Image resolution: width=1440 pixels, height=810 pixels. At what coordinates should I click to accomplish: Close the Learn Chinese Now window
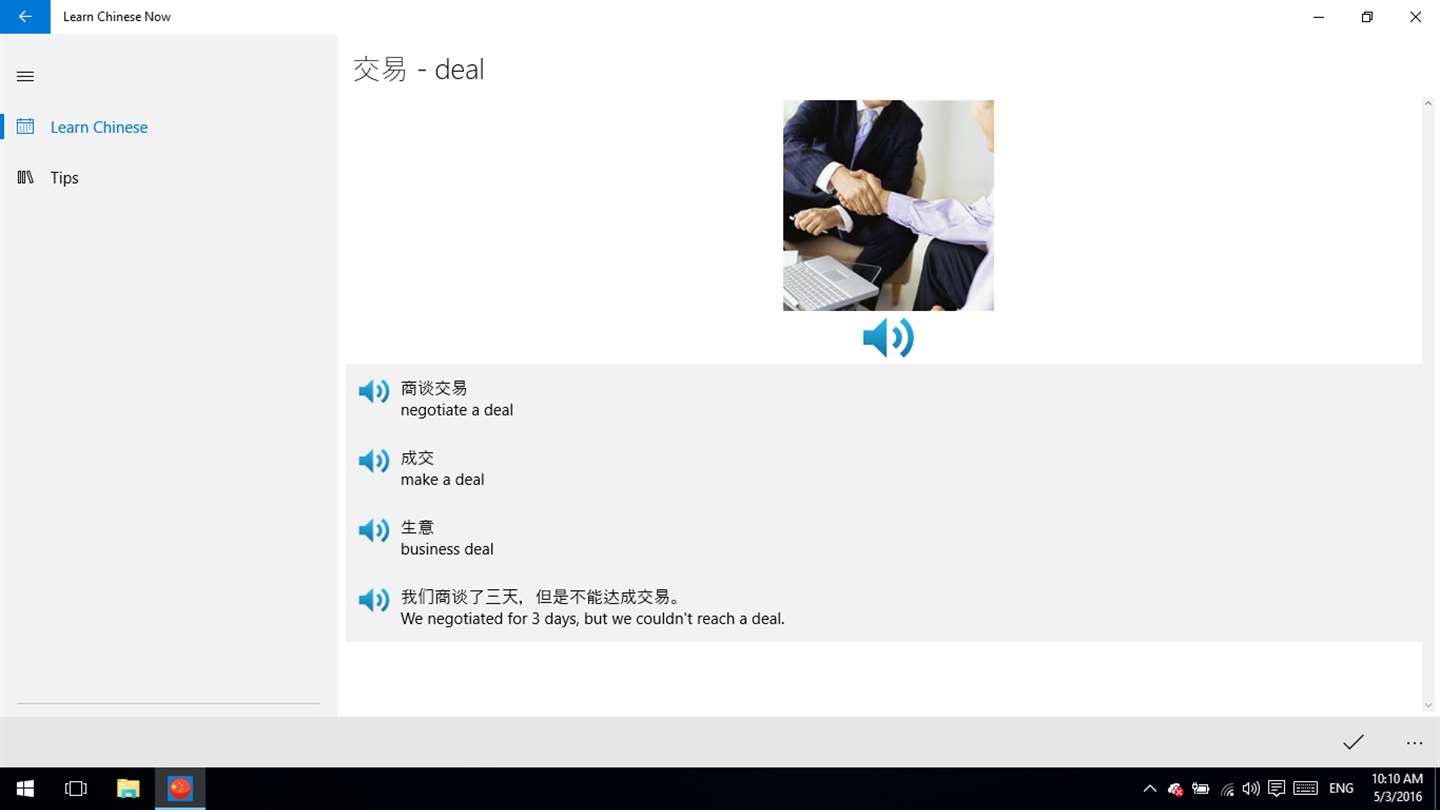(1415, 17)
